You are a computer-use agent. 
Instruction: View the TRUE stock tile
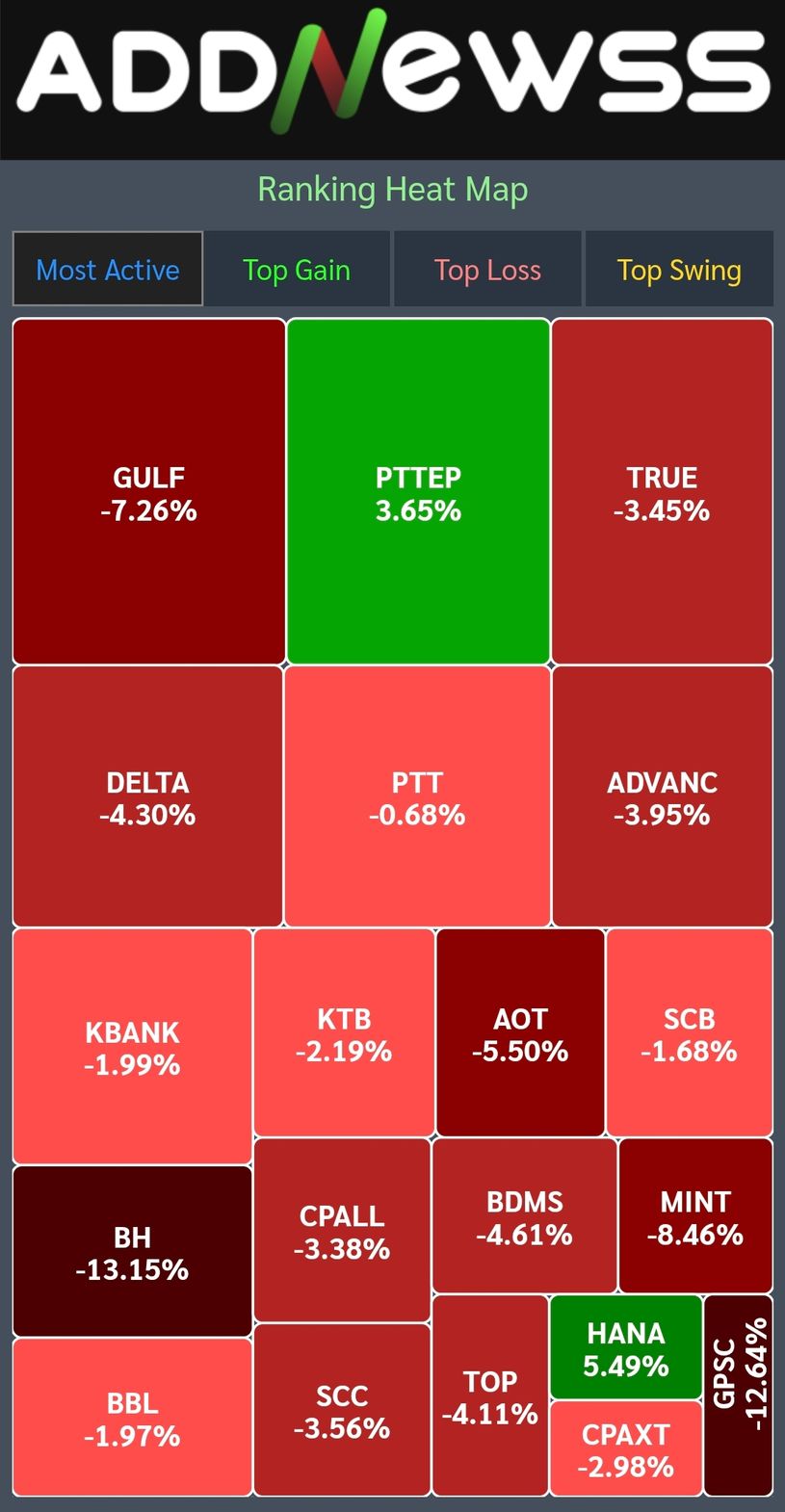[x=662, y=492]
